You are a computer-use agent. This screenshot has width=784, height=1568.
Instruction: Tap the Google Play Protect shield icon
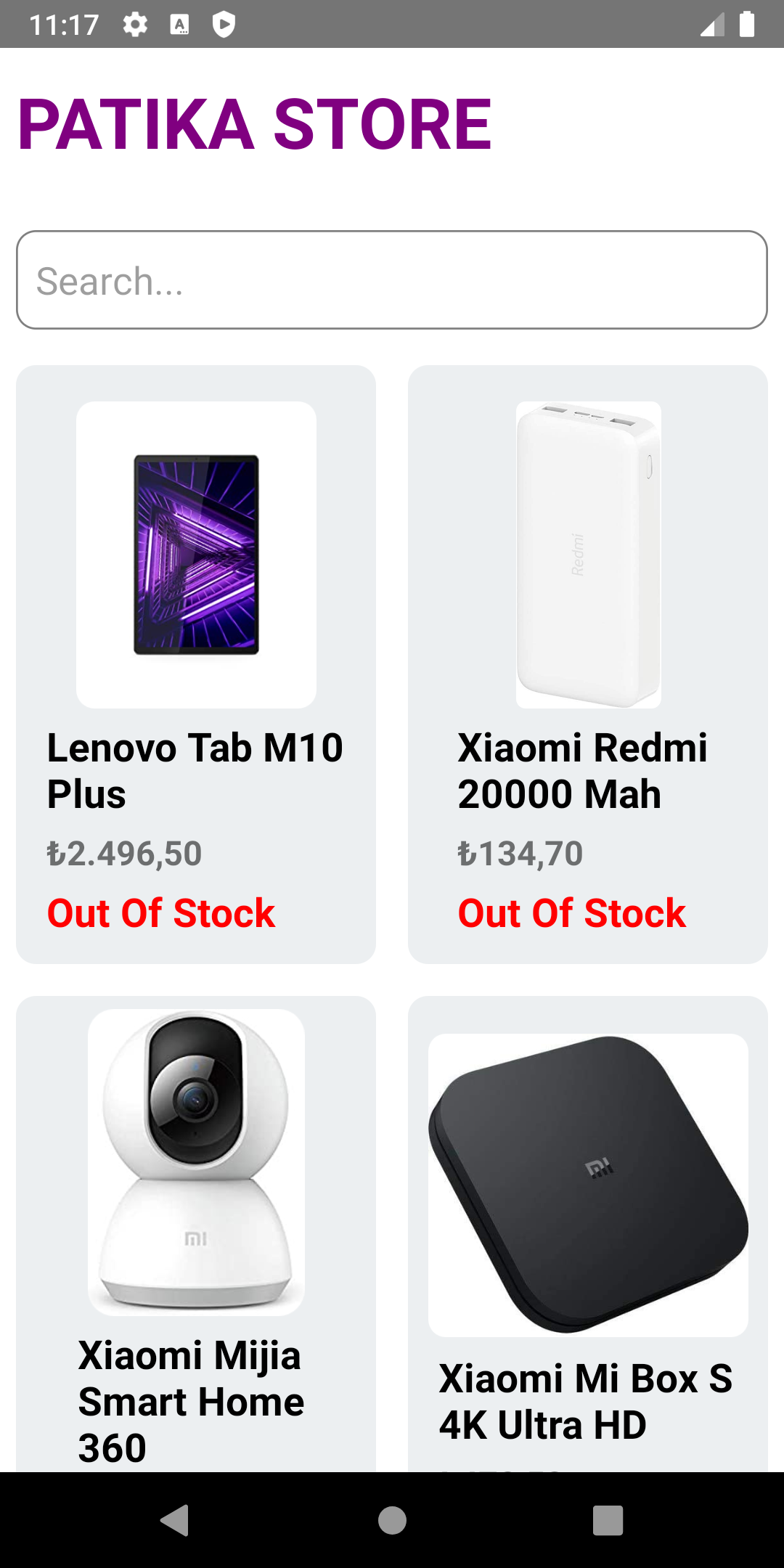tap(226, 24)
